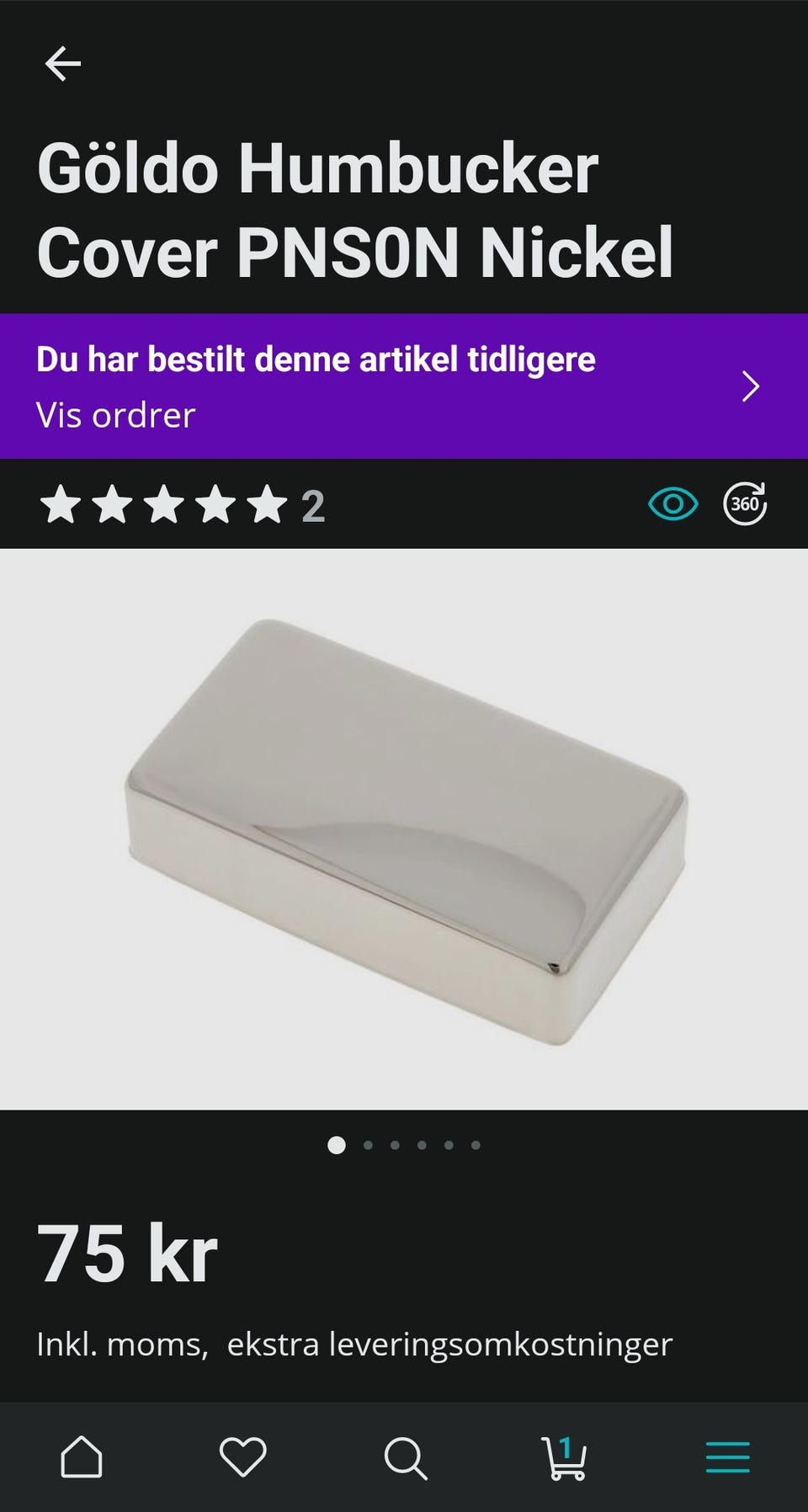Click the rating count showing 2 reviews
808x1512 pixels.
pos(314,505)
